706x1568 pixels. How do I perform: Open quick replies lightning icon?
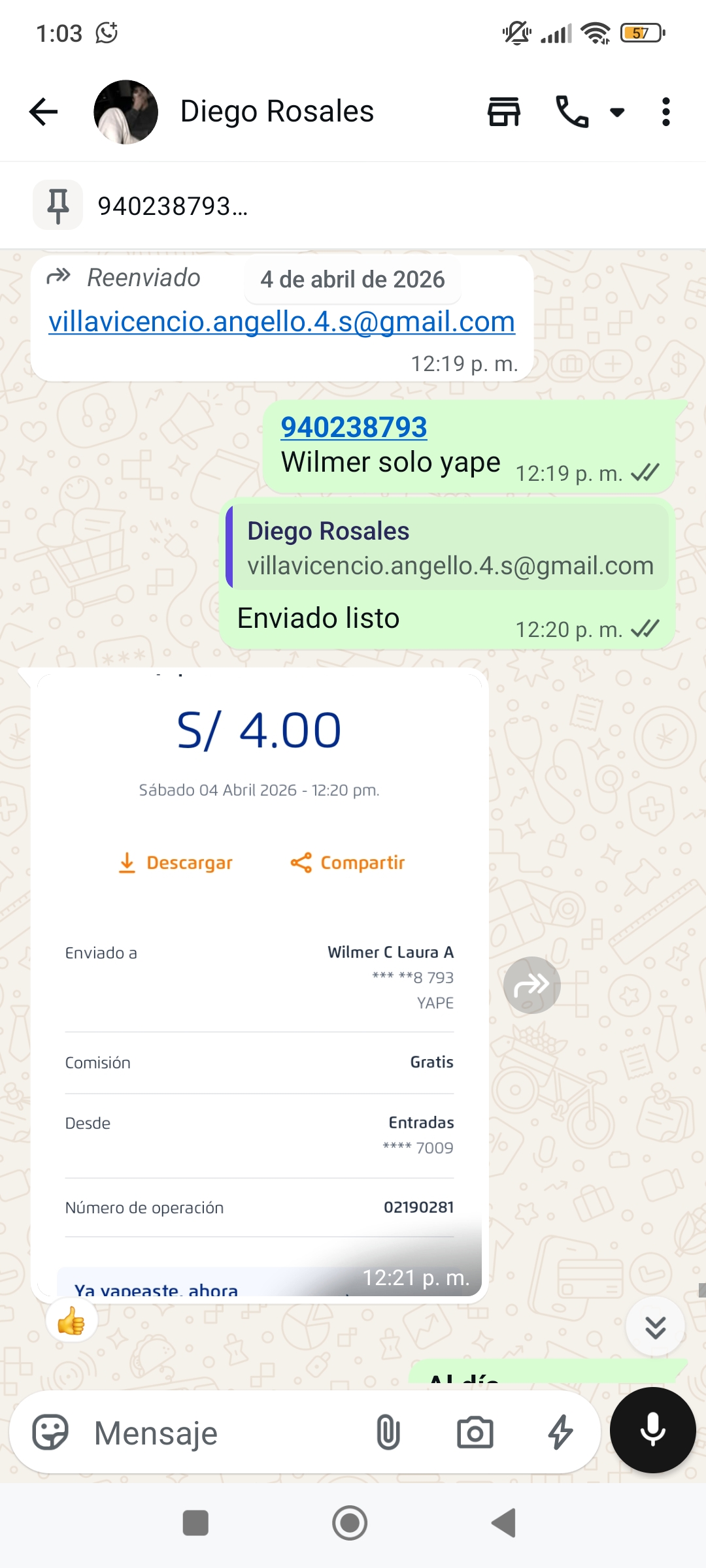tap(560, 1433)
